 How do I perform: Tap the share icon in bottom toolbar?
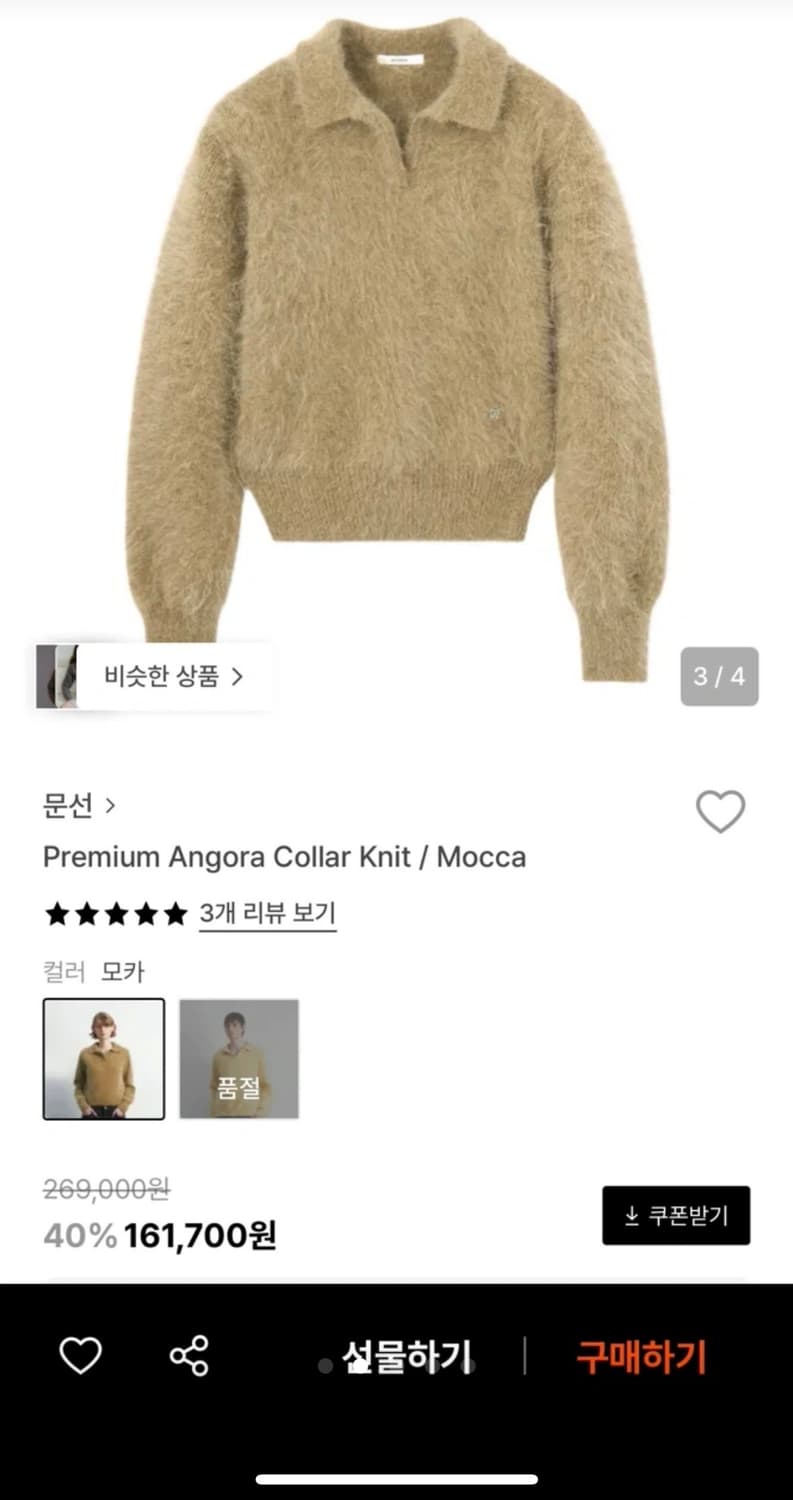[188, 1358]
